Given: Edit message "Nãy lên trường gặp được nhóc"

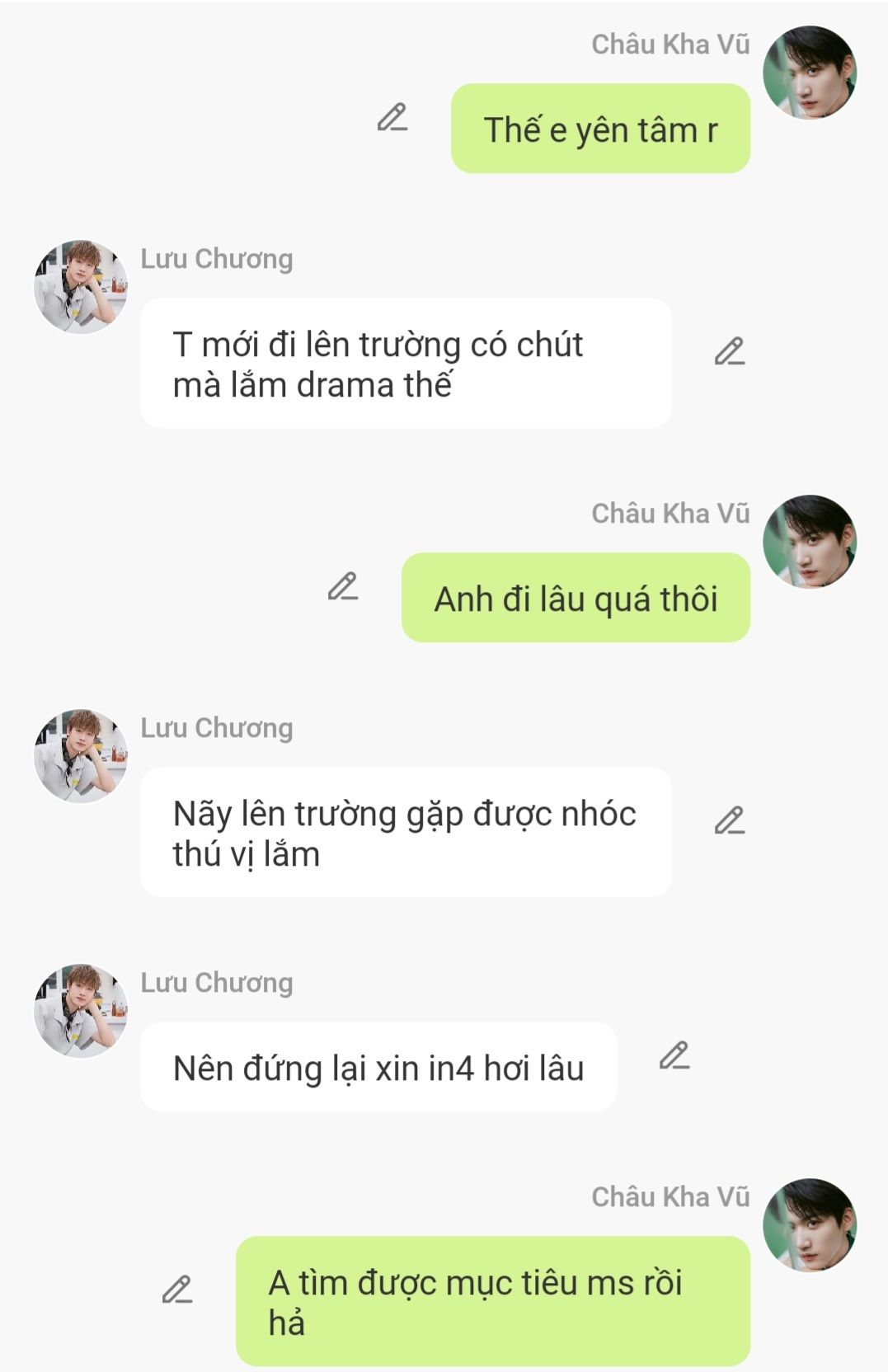Looking at the screenshot, I should coord(730,821).
